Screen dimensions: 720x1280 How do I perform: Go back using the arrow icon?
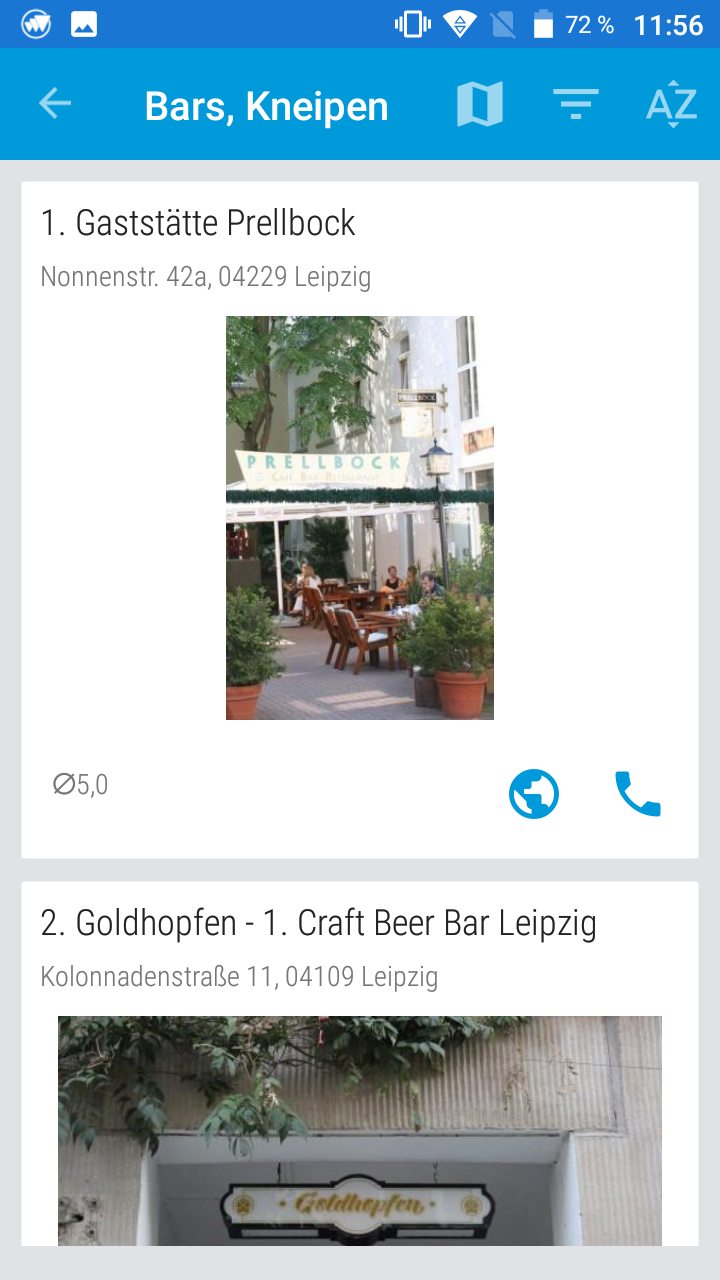(55, 103)
